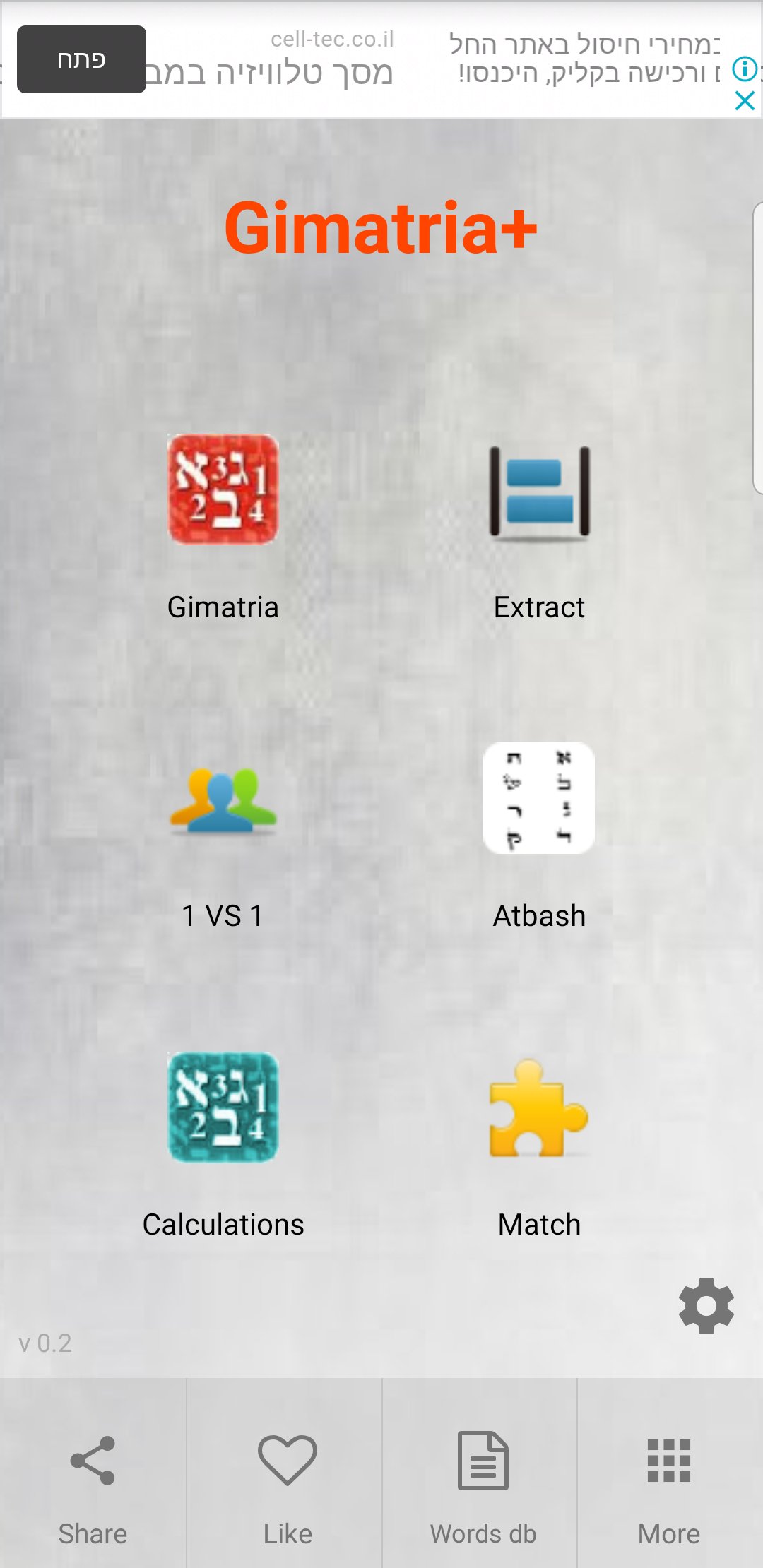Dismiss the ad banner
The width and height of the screenshot is (763, 1568).
pyautogui.click(x=745, y=101)
